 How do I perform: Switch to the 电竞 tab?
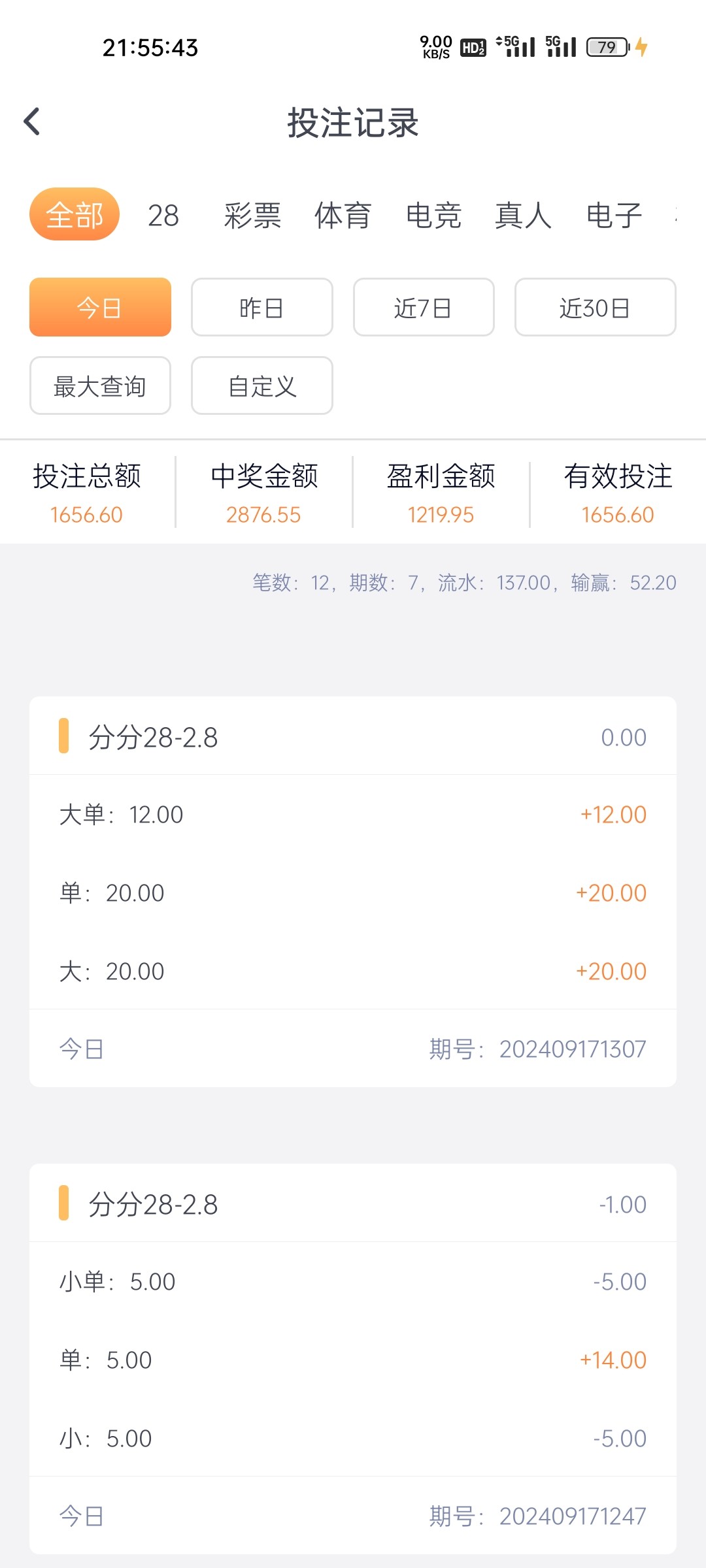(x=433, y=215)
